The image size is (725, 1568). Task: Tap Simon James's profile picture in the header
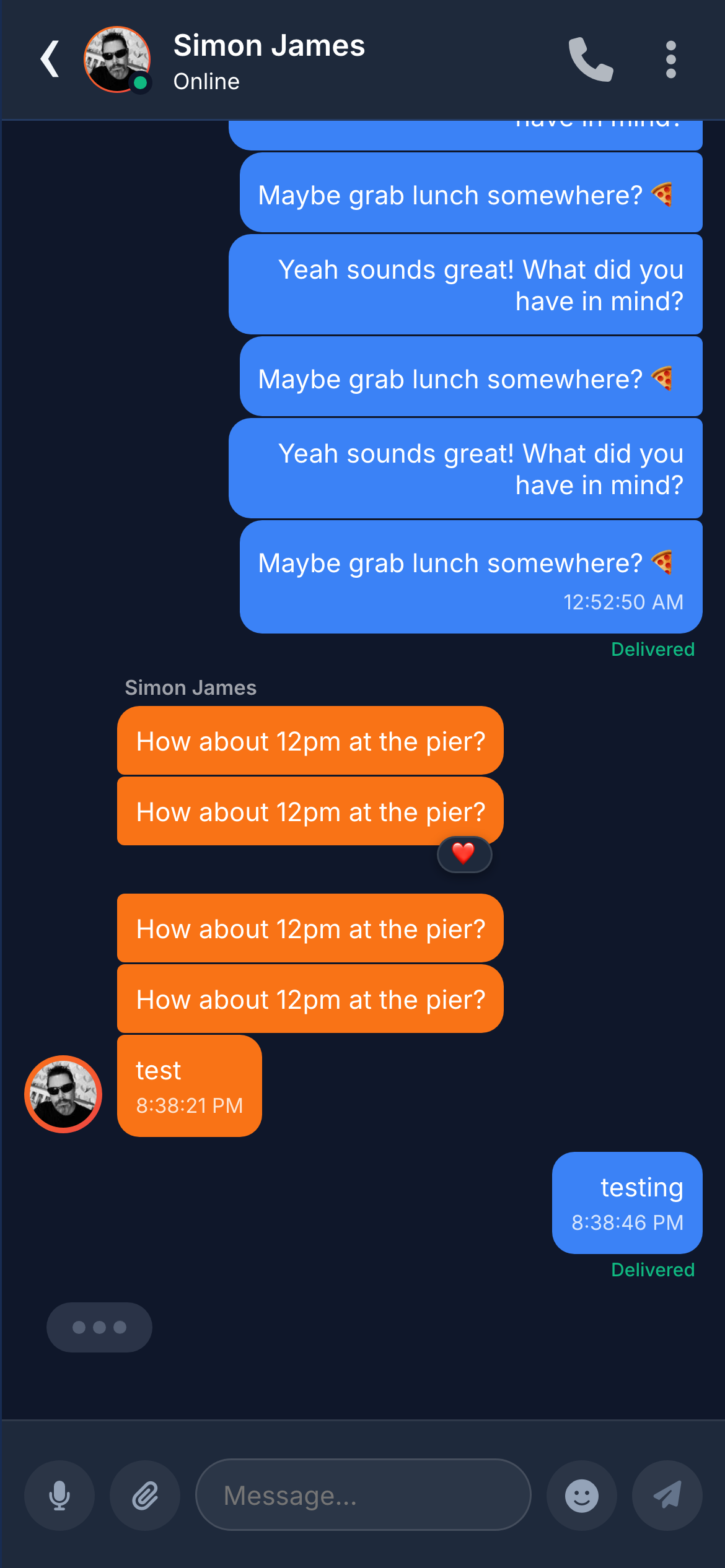coord(116,59)
